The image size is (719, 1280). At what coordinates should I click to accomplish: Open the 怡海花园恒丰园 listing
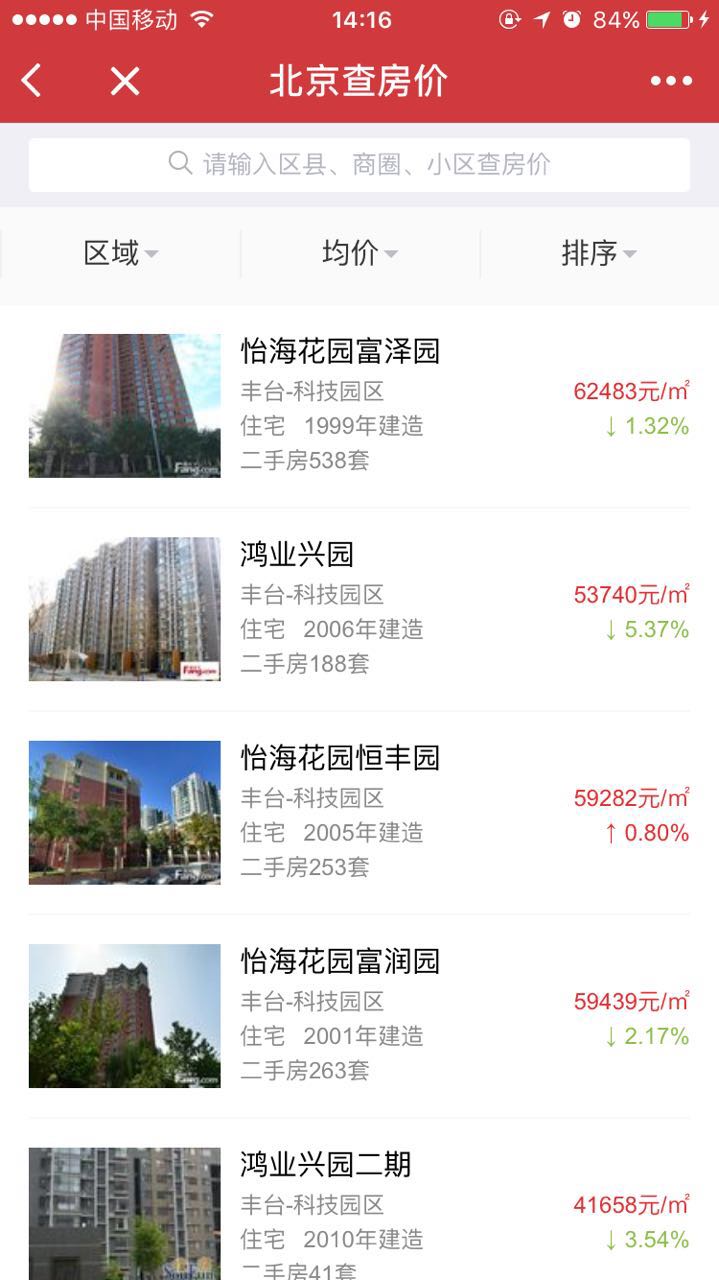pyautogui.click(x=359, y=812)
